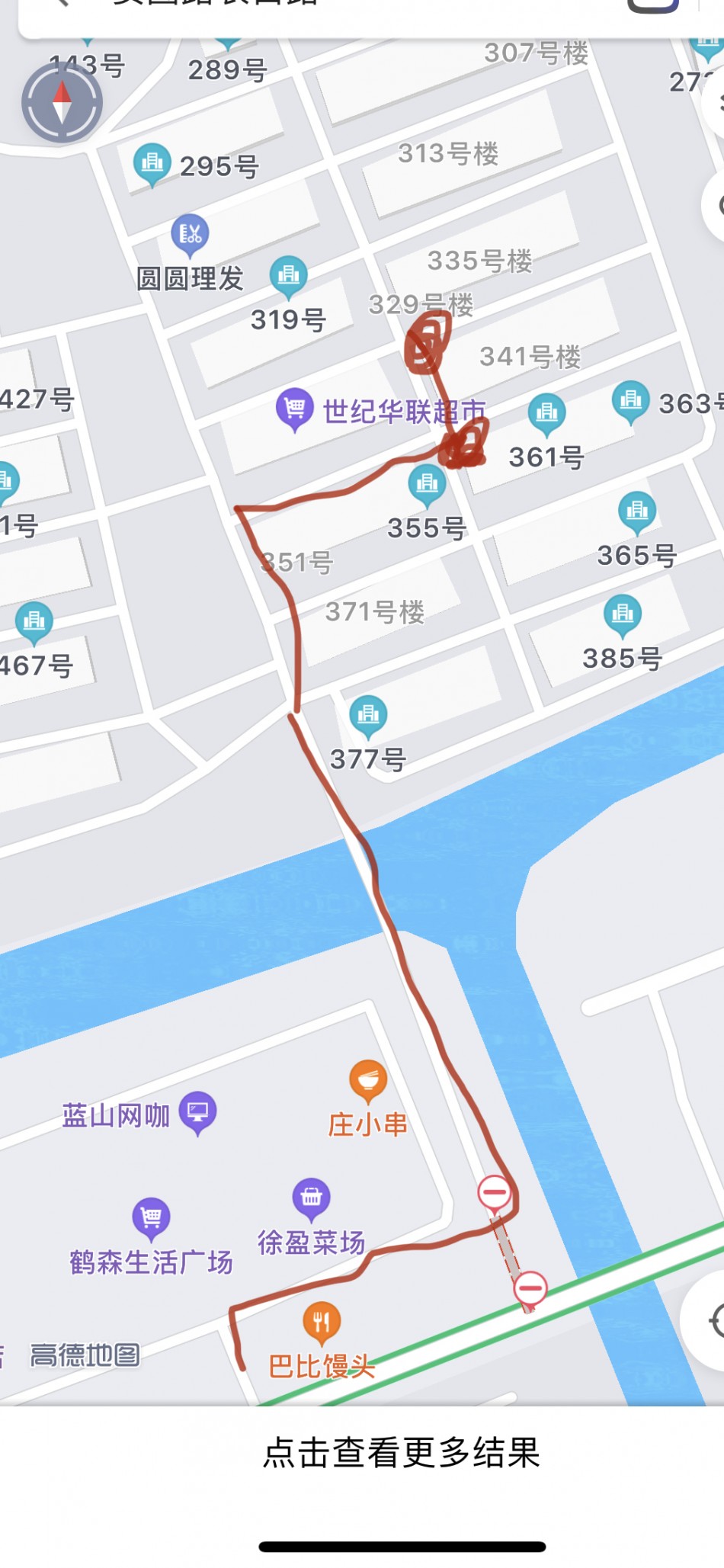This screenshot has height=1568, width=724.
Task: Open the 世纪华联超市 supermarket marker
Action: (295, 407)
